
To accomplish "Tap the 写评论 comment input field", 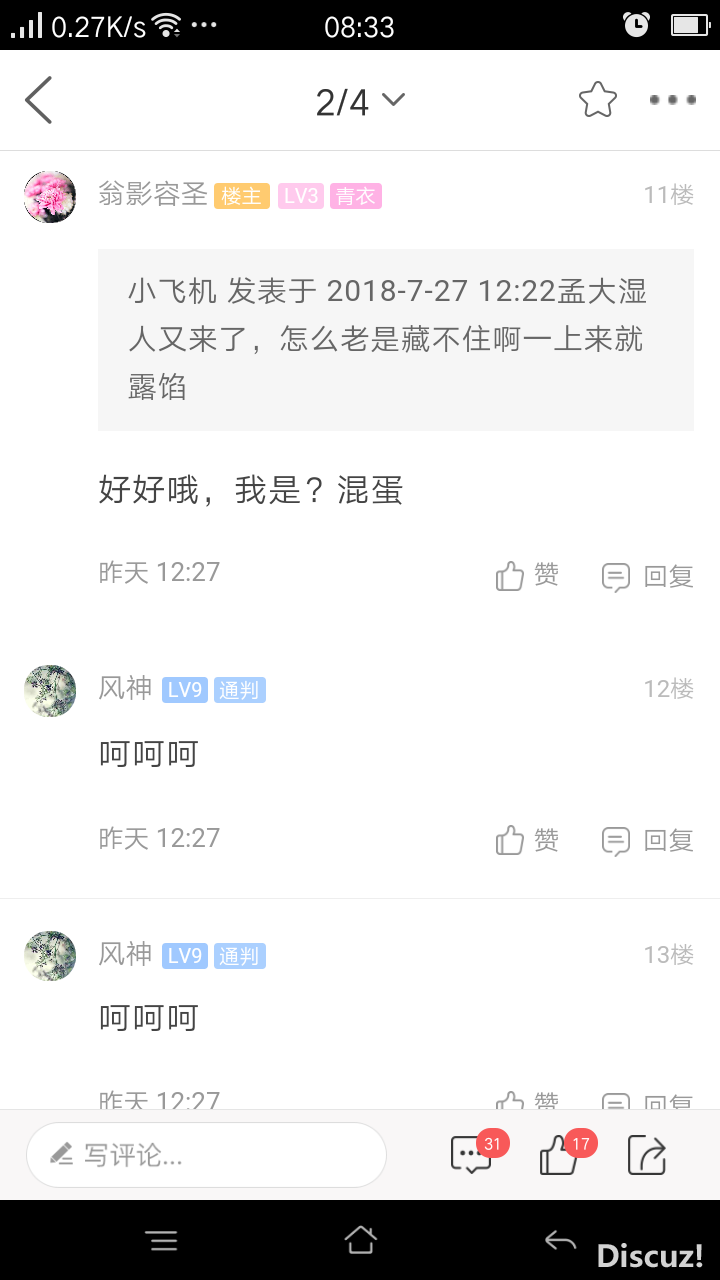I will click(206, 1155).
